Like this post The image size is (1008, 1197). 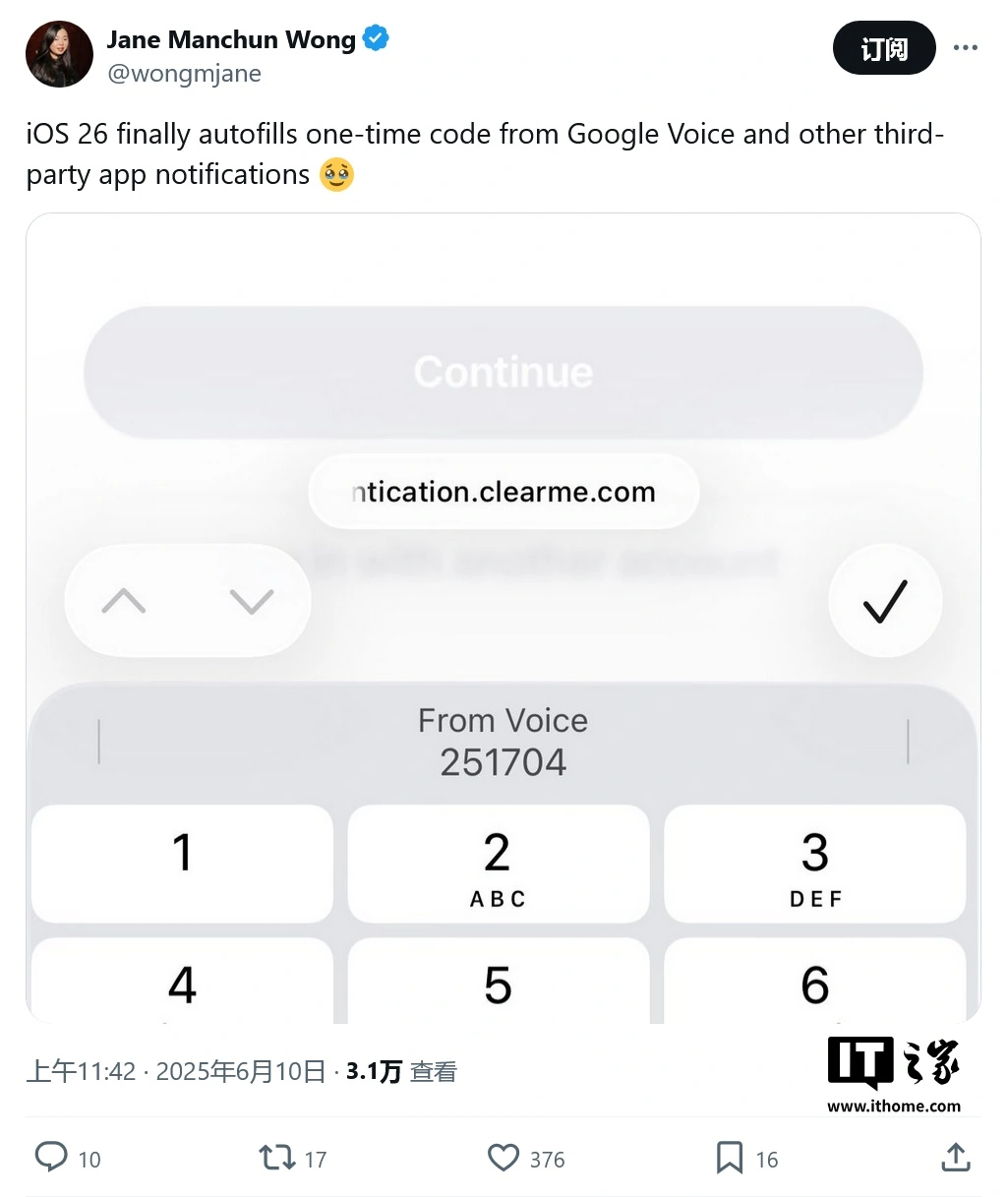point(504,1158)
